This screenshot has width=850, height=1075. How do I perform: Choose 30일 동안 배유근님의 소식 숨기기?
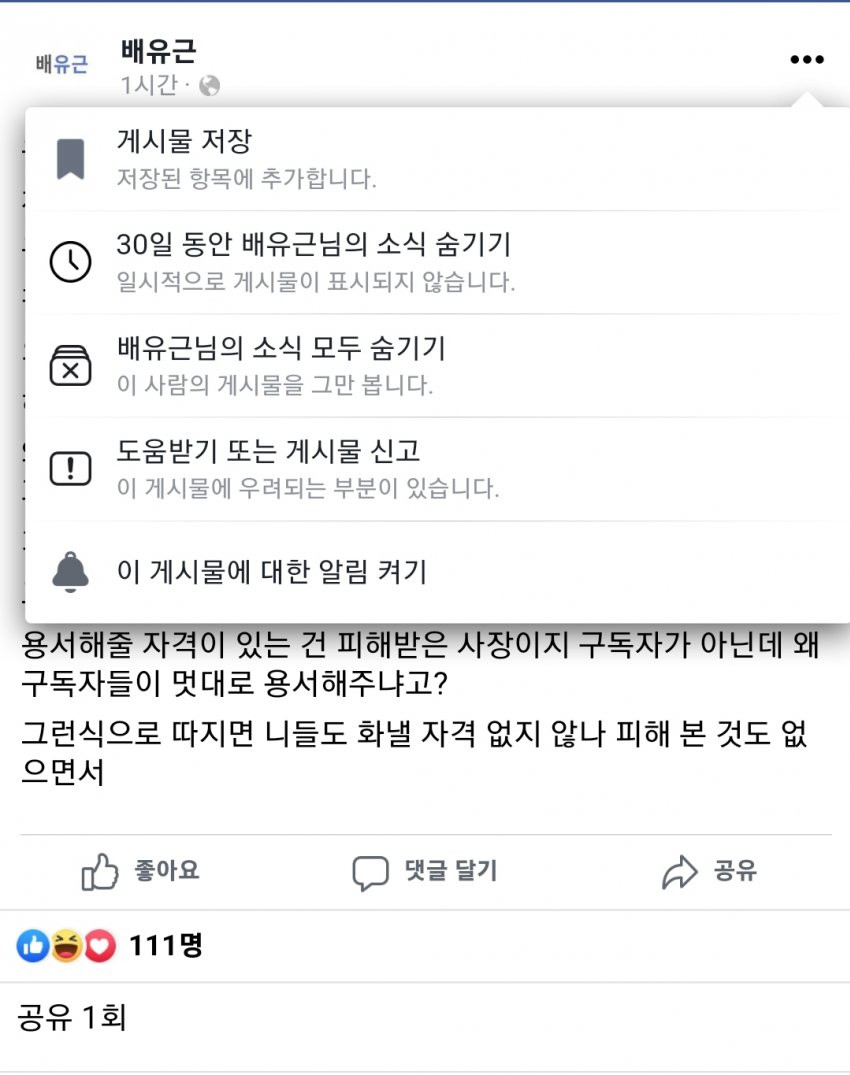[313, 245]
